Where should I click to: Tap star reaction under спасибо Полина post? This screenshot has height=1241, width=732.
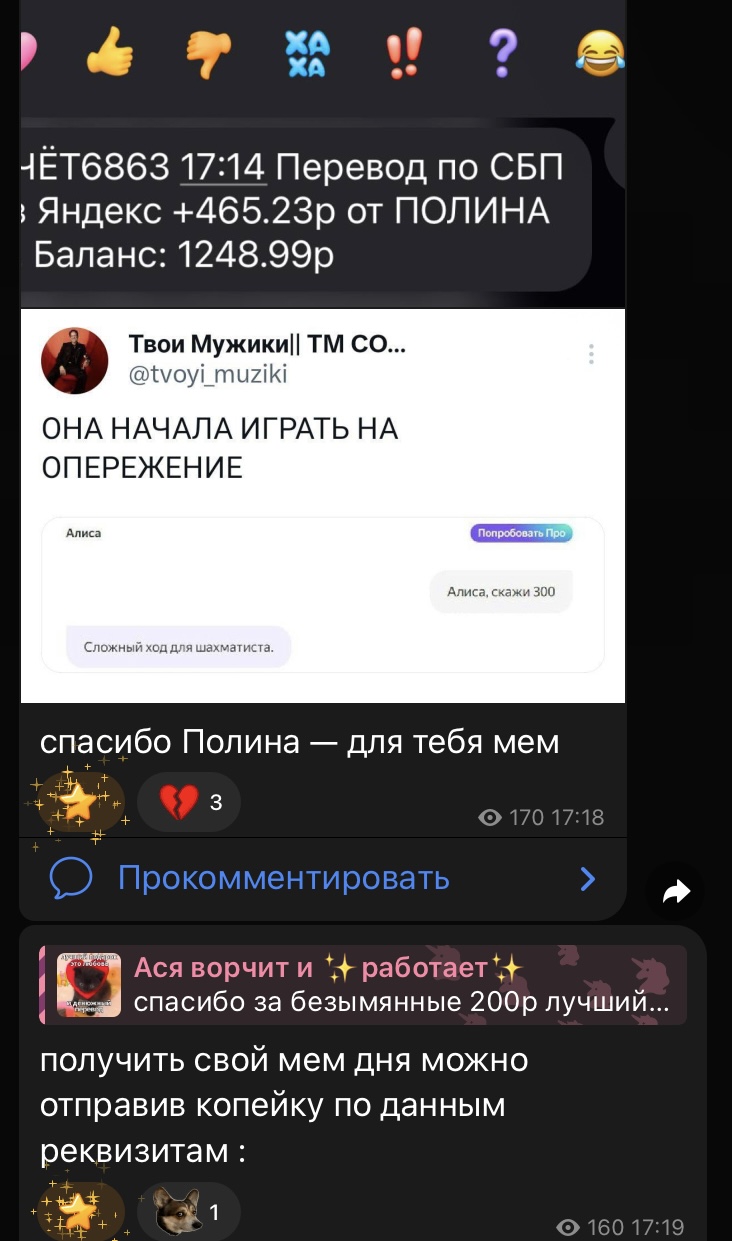(x=79, y=802)
